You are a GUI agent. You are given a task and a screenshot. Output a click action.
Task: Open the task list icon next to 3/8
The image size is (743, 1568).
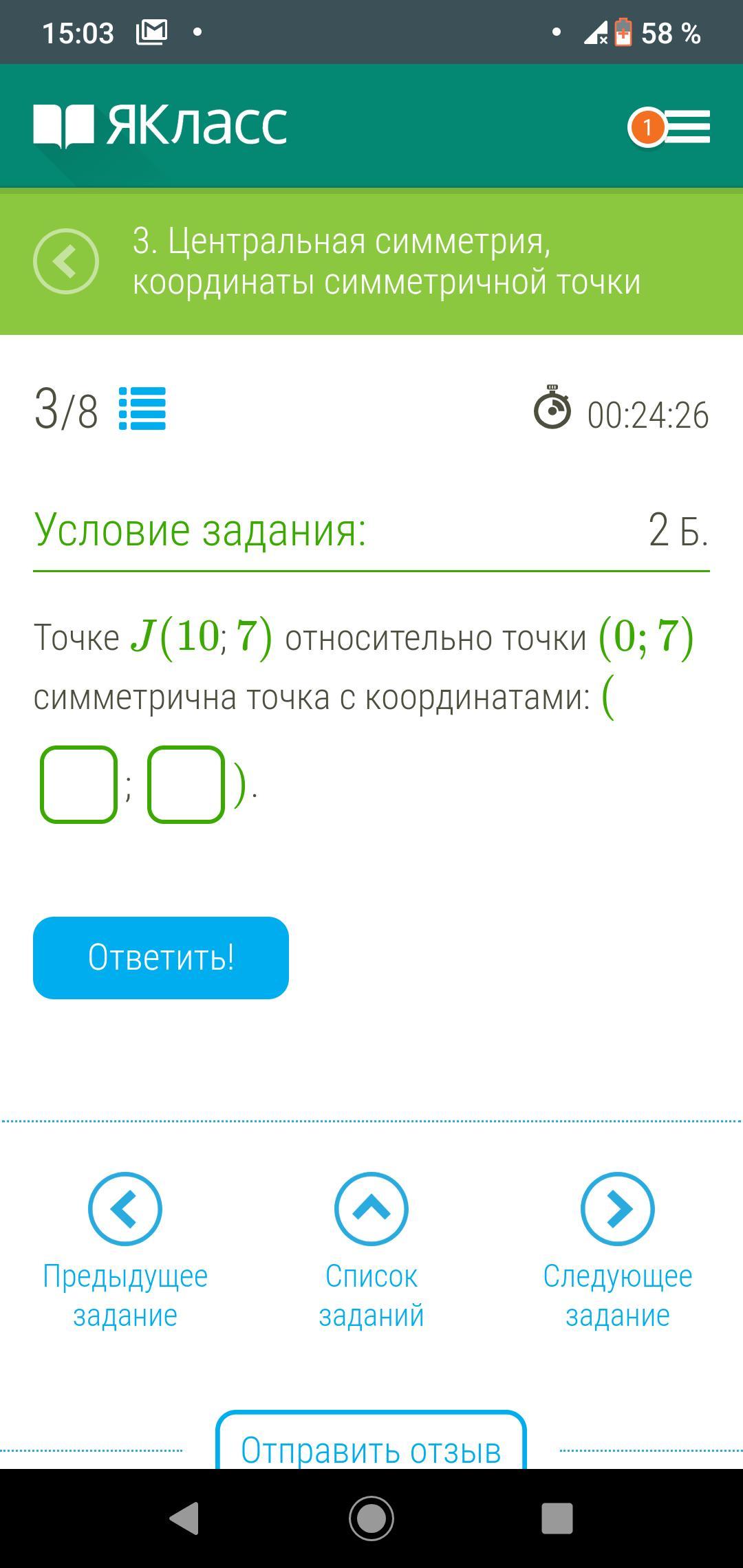pyautogui.click(x=142, y=409)
